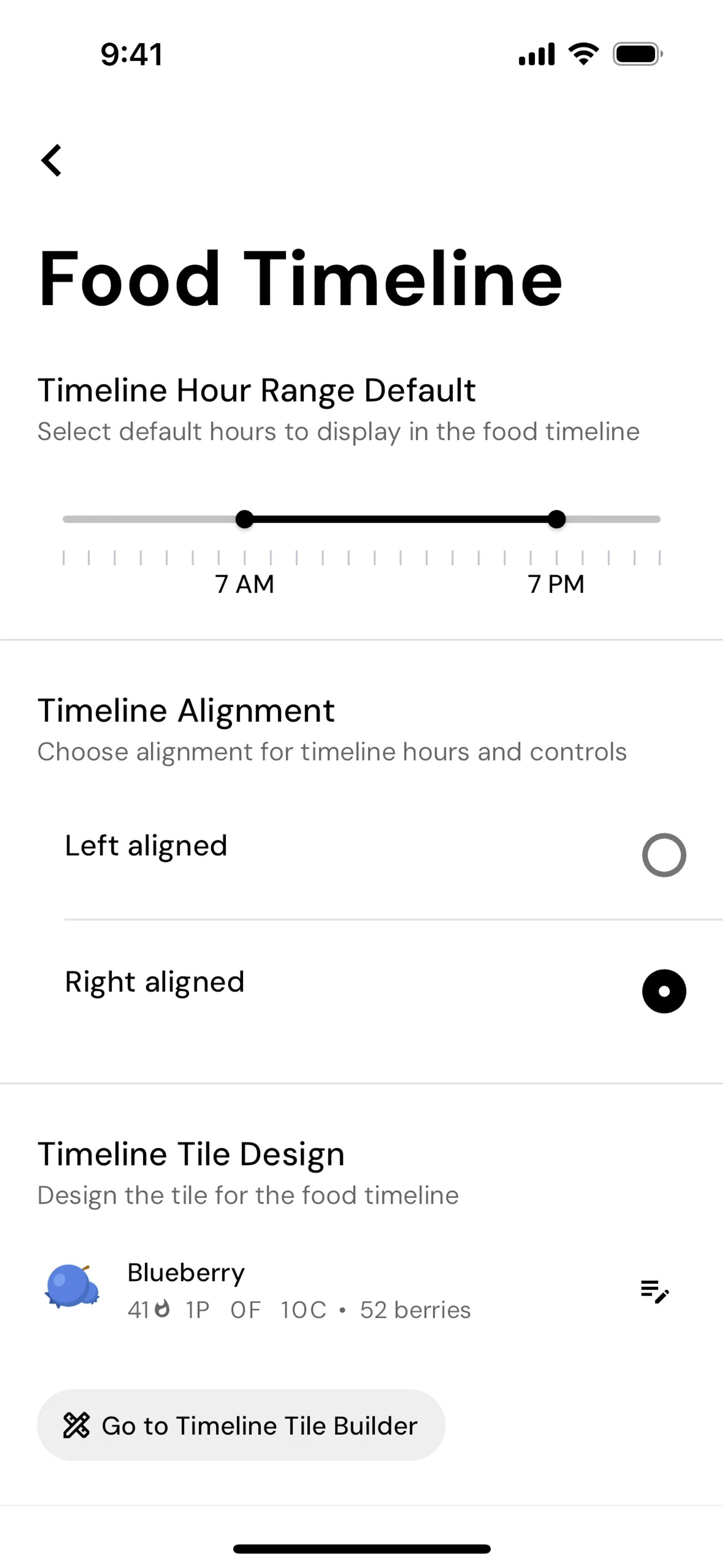
Task: Select Left aligned timeline option
Action: coord(664,854)
